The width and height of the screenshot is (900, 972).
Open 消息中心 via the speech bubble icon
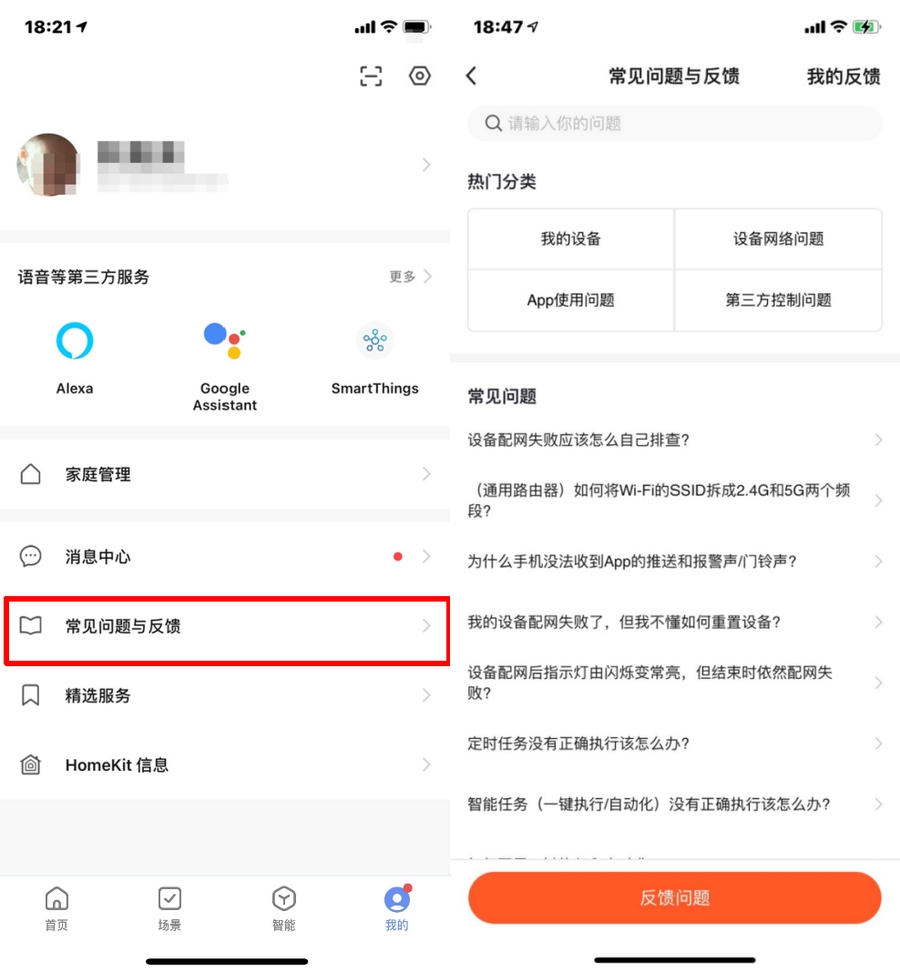coord(30,557)
